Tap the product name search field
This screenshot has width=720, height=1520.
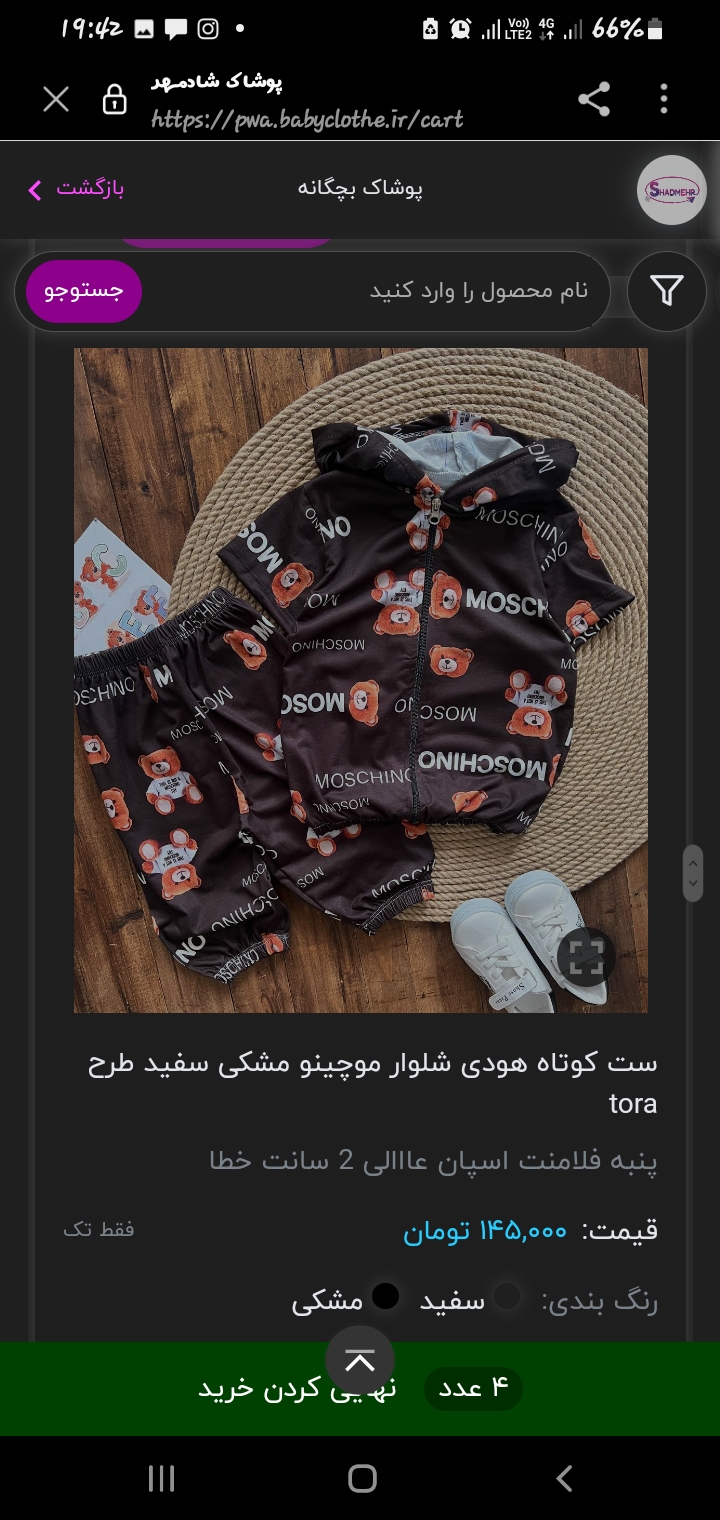click(377, 291)
